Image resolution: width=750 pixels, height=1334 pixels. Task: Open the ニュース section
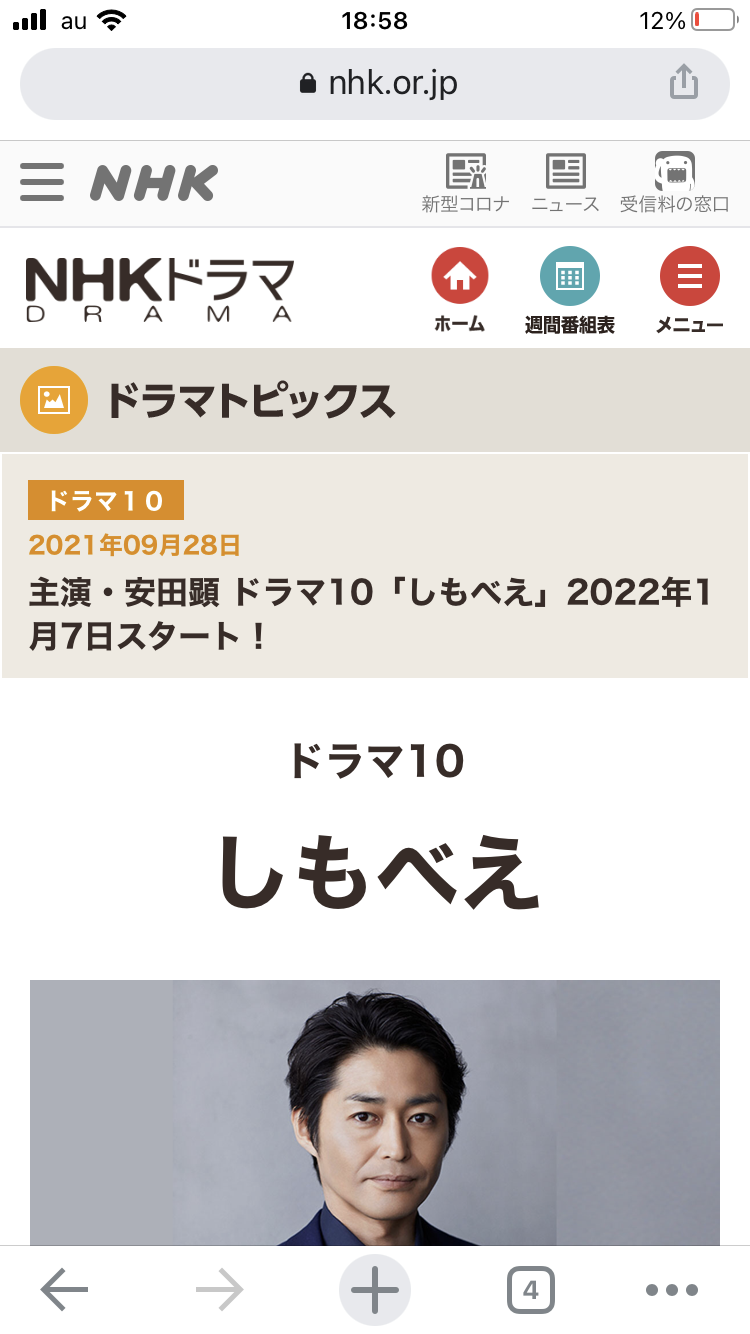pyautogui.click(x=565, y=184)
